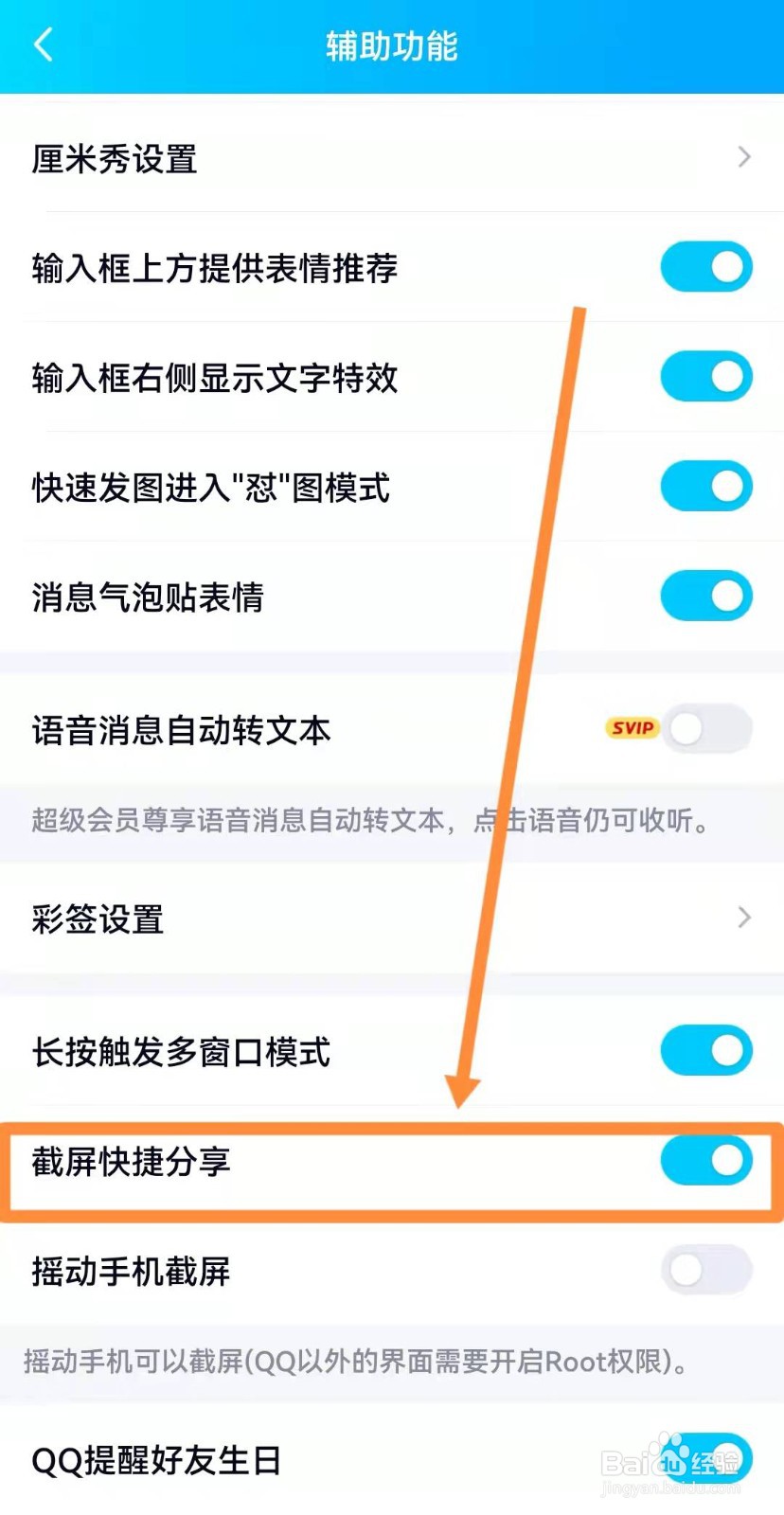This screenshot has height=1515, width=784.
Task: Tap the 厘米秀设置 row label
Action: 112,158
